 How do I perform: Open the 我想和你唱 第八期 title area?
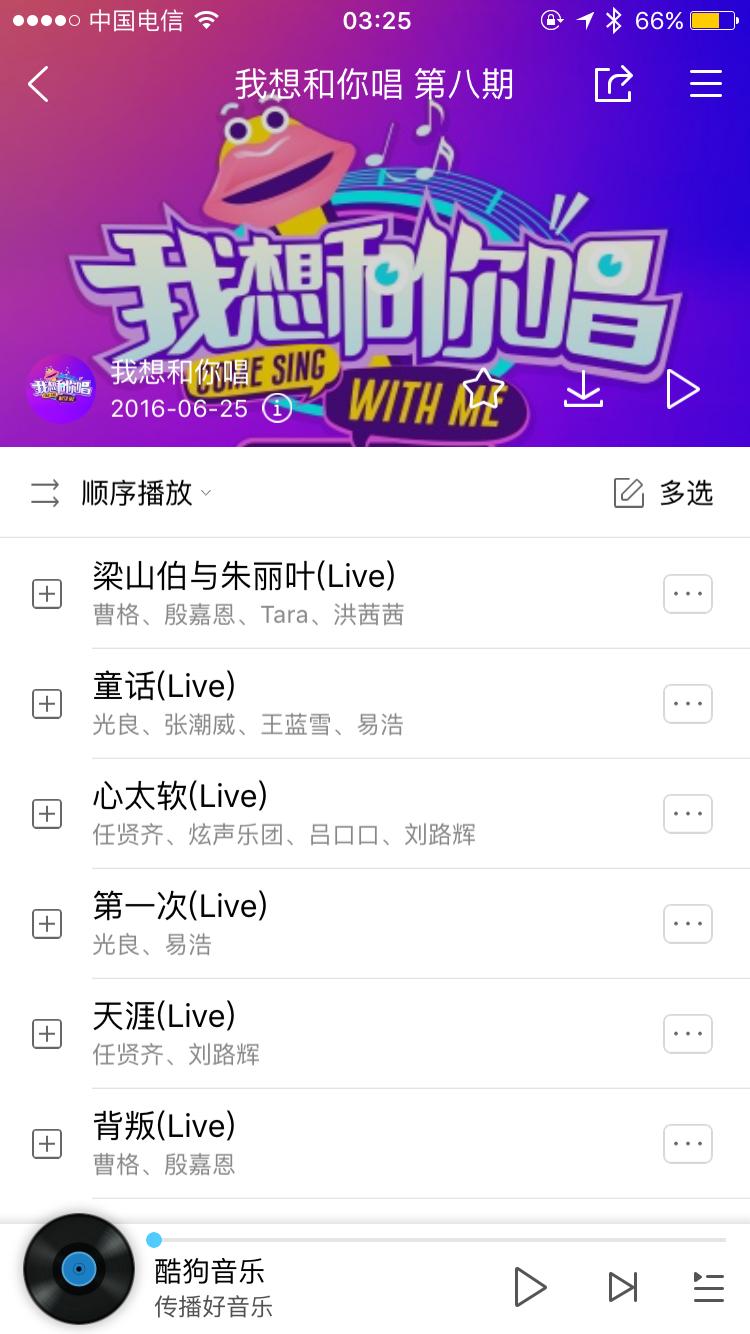pos(375,84)
